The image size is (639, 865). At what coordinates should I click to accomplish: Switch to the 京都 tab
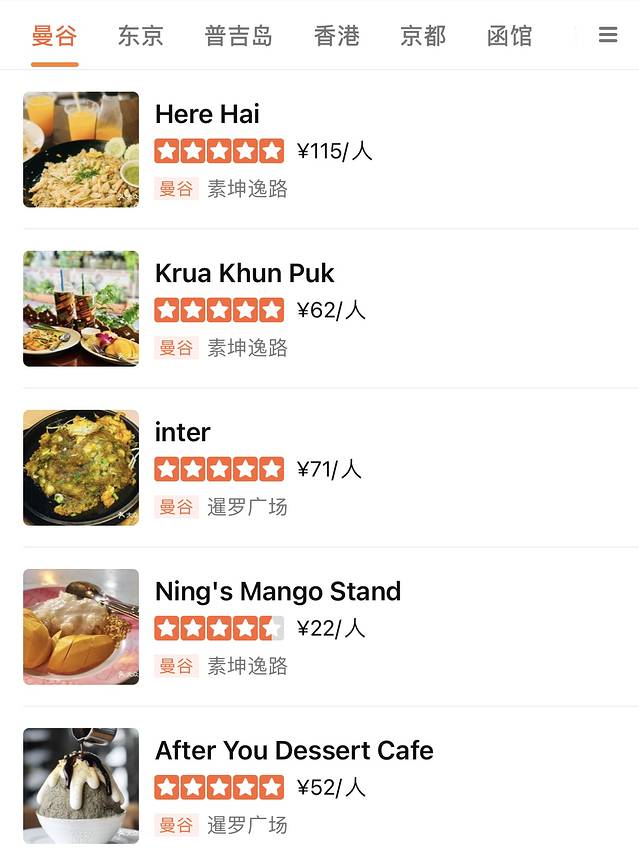point(423,36)
